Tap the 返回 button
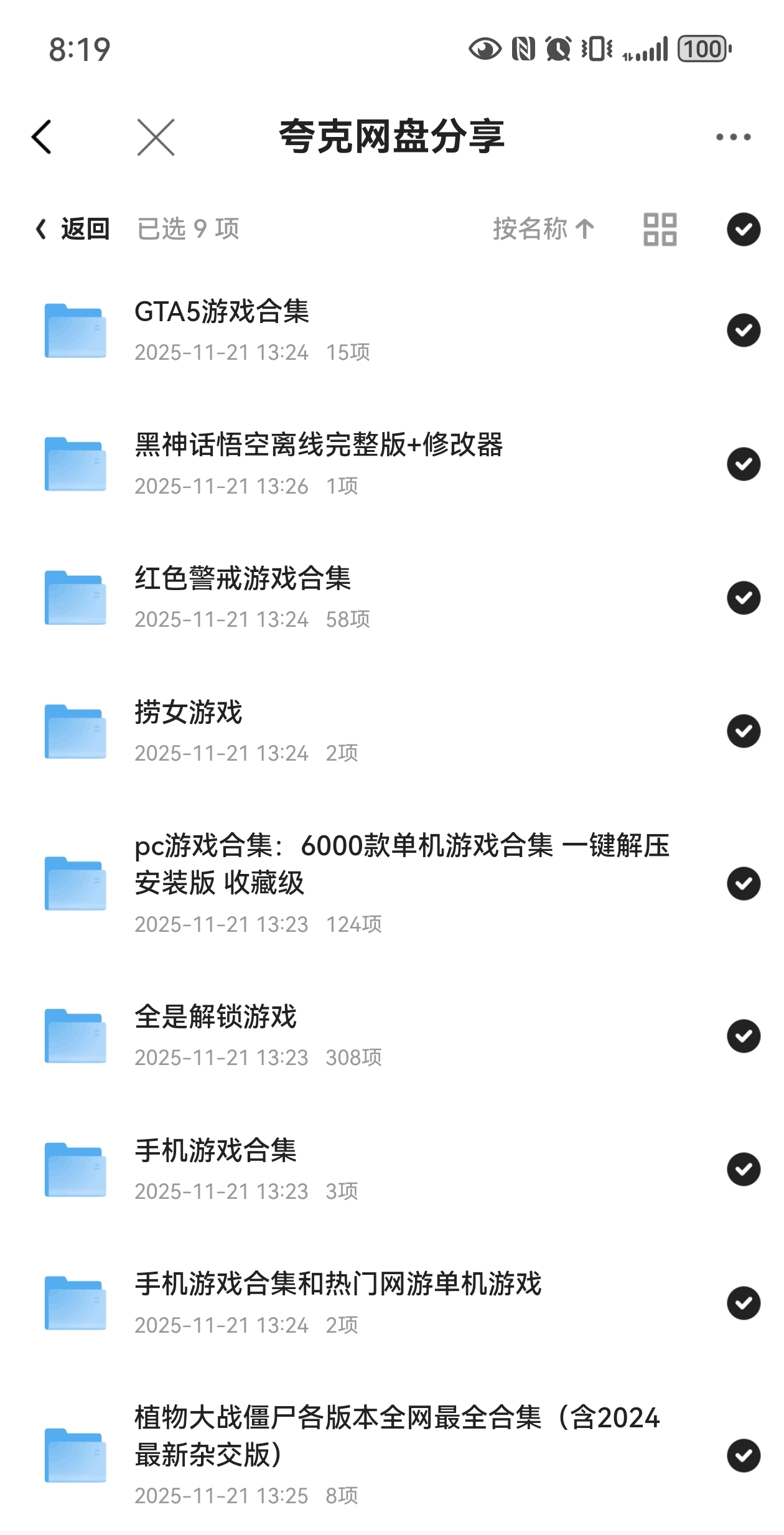Screen dimensions: 784x1535 click(73, 229)
